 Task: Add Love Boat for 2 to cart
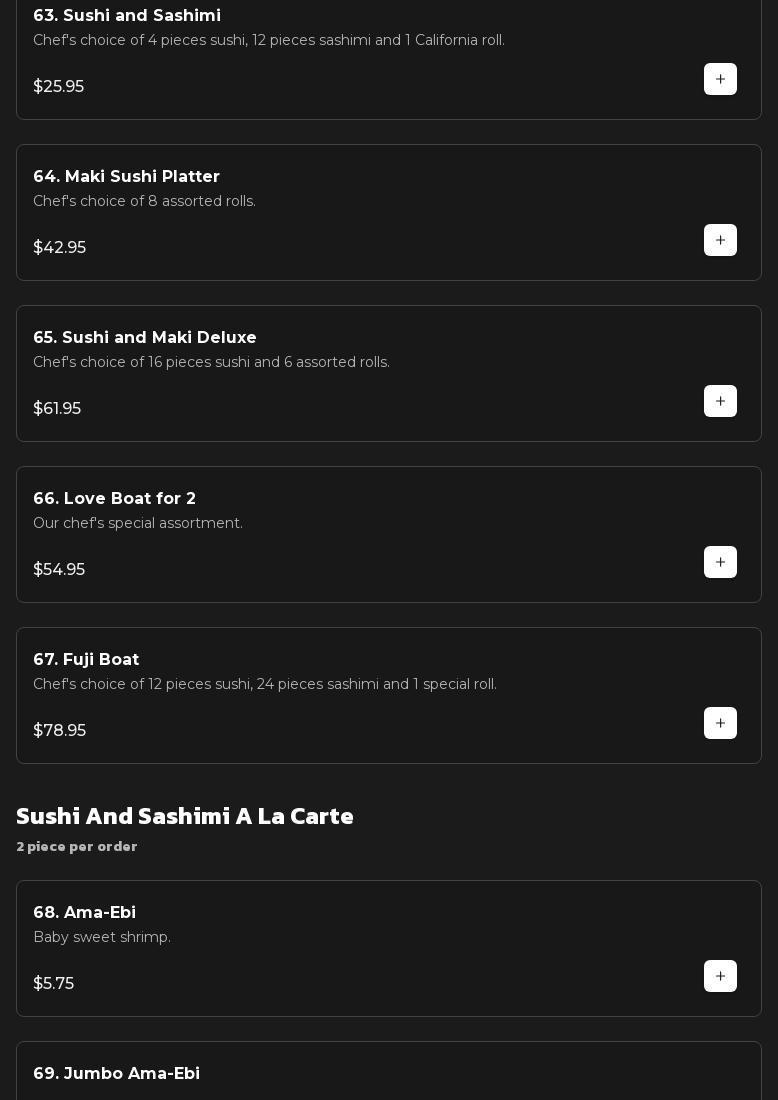720,562
